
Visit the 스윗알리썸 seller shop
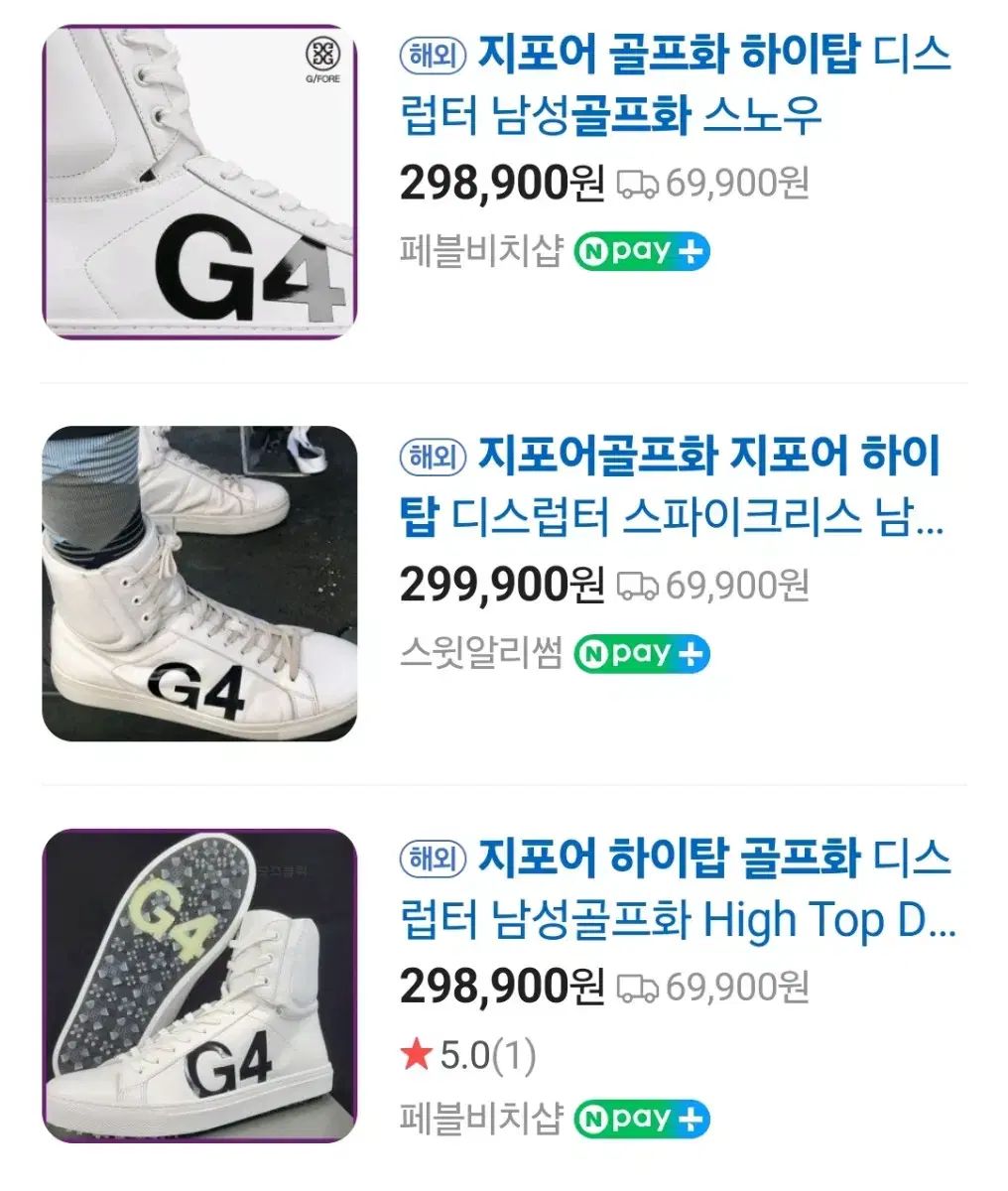[481, 653]
